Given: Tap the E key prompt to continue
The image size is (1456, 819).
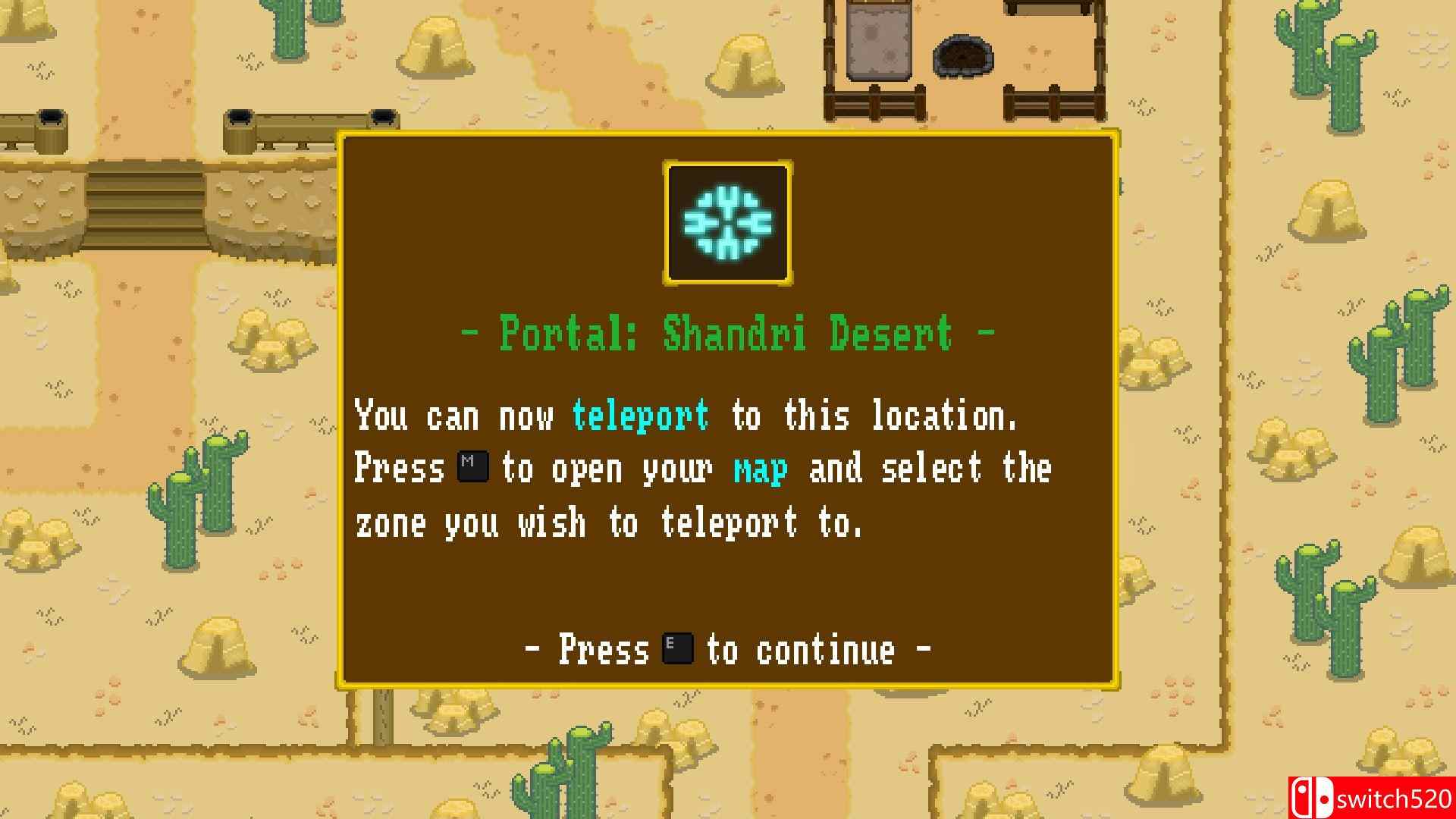Looking at the screenshot, I should [x=677, y=649].
